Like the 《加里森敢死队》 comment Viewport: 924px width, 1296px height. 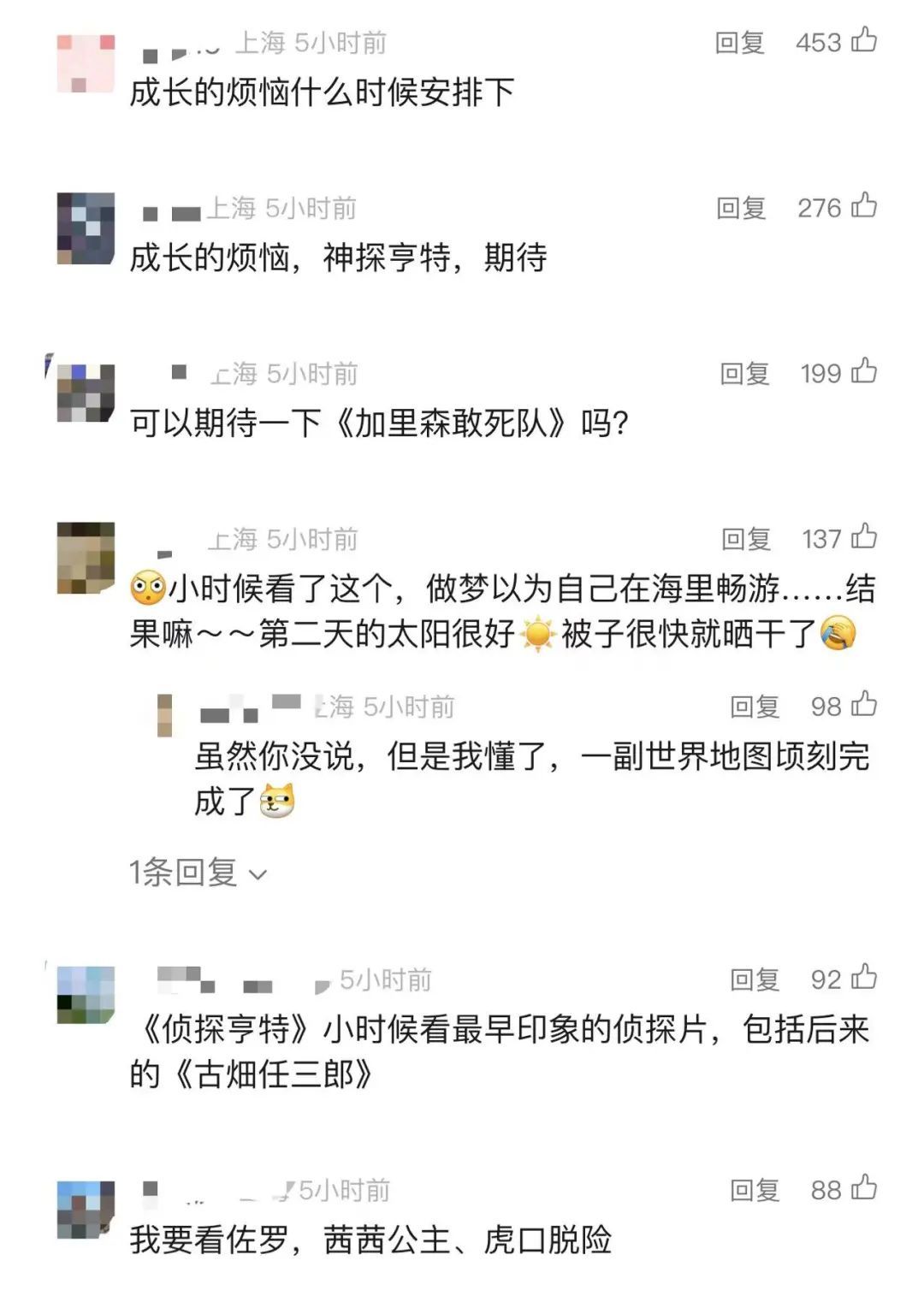pos(864,371)
